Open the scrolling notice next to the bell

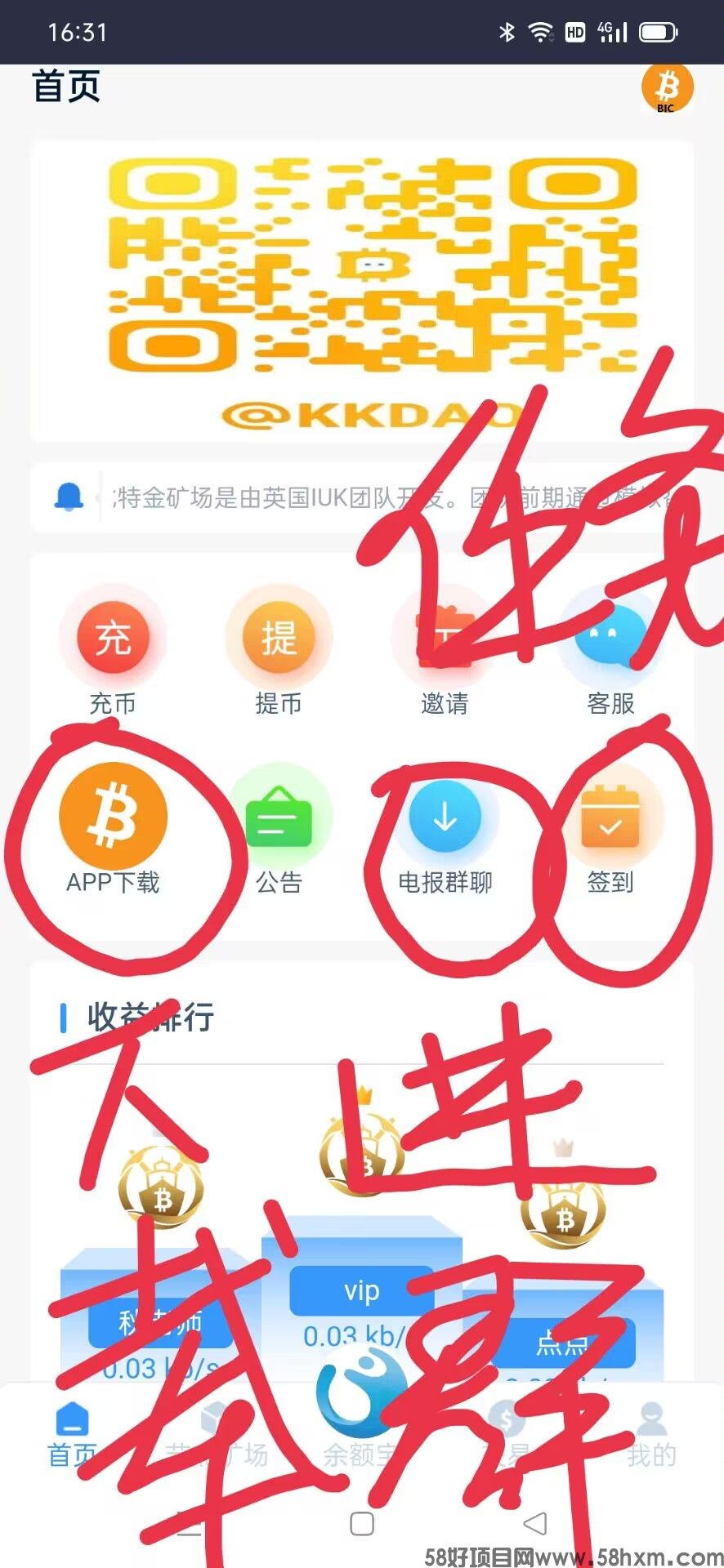pyautogui.click(x=392, y=497)
